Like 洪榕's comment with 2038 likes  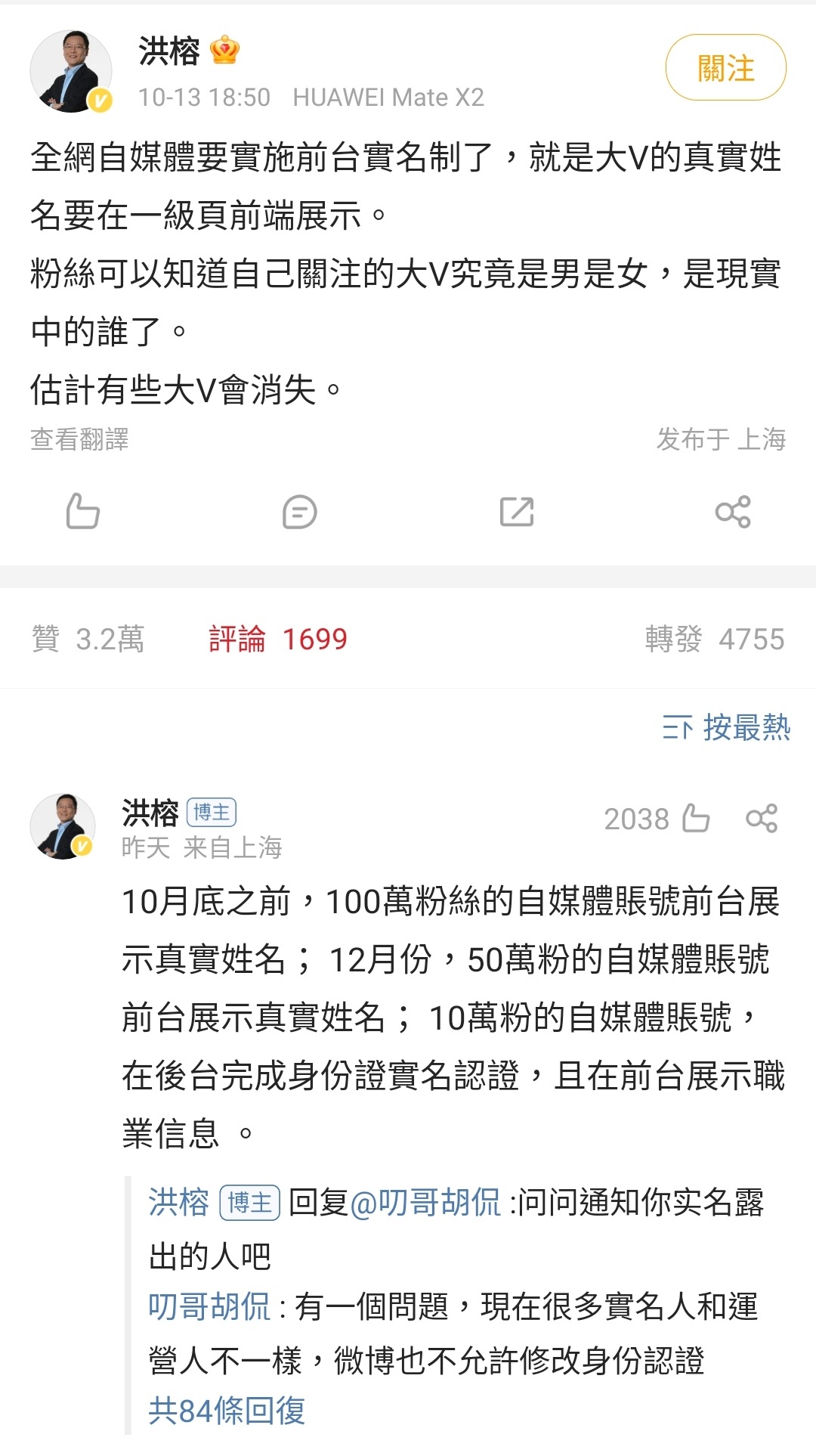point(695,818)
